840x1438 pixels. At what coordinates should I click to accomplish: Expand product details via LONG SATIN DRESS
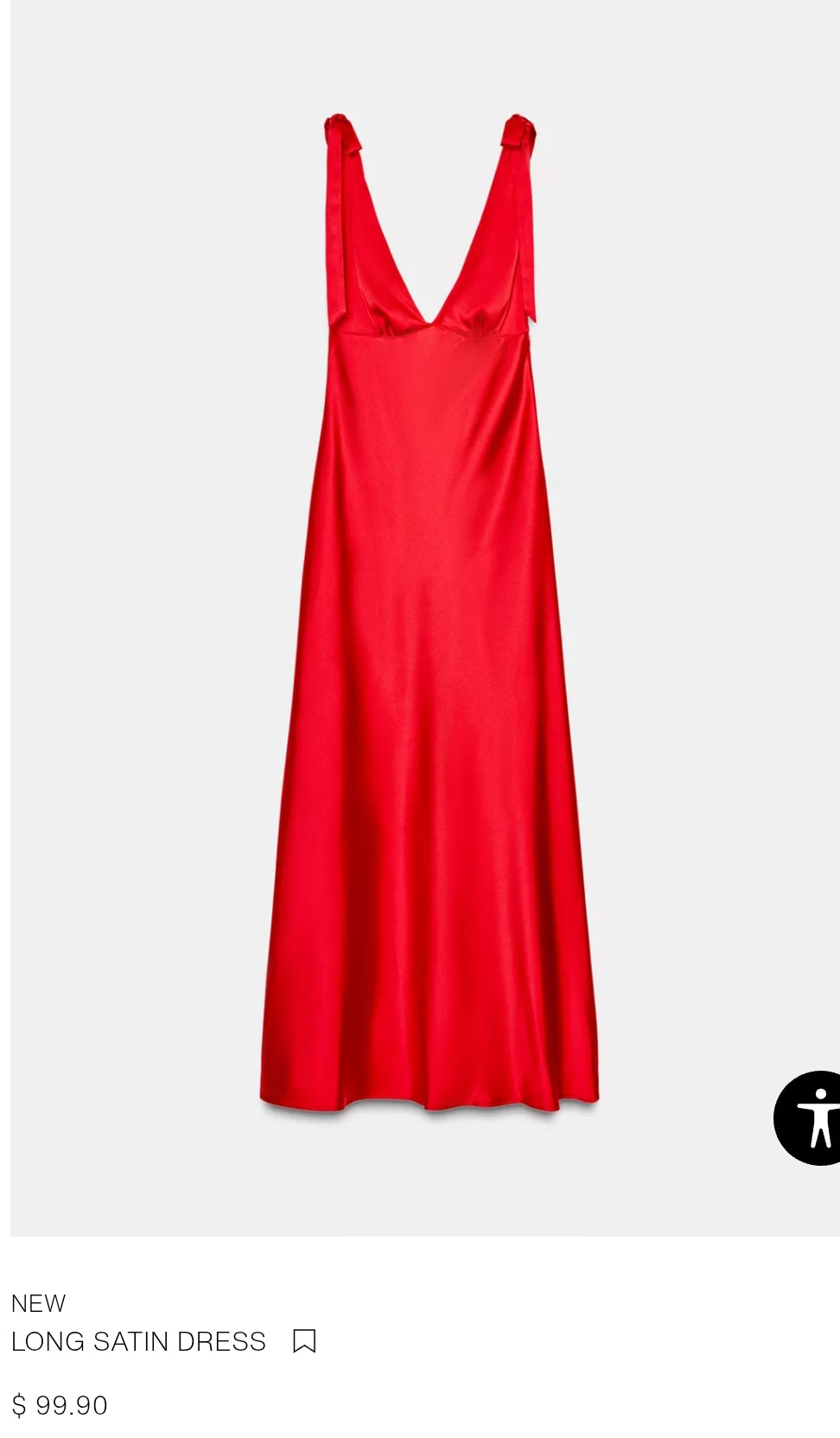point(138,1342)
